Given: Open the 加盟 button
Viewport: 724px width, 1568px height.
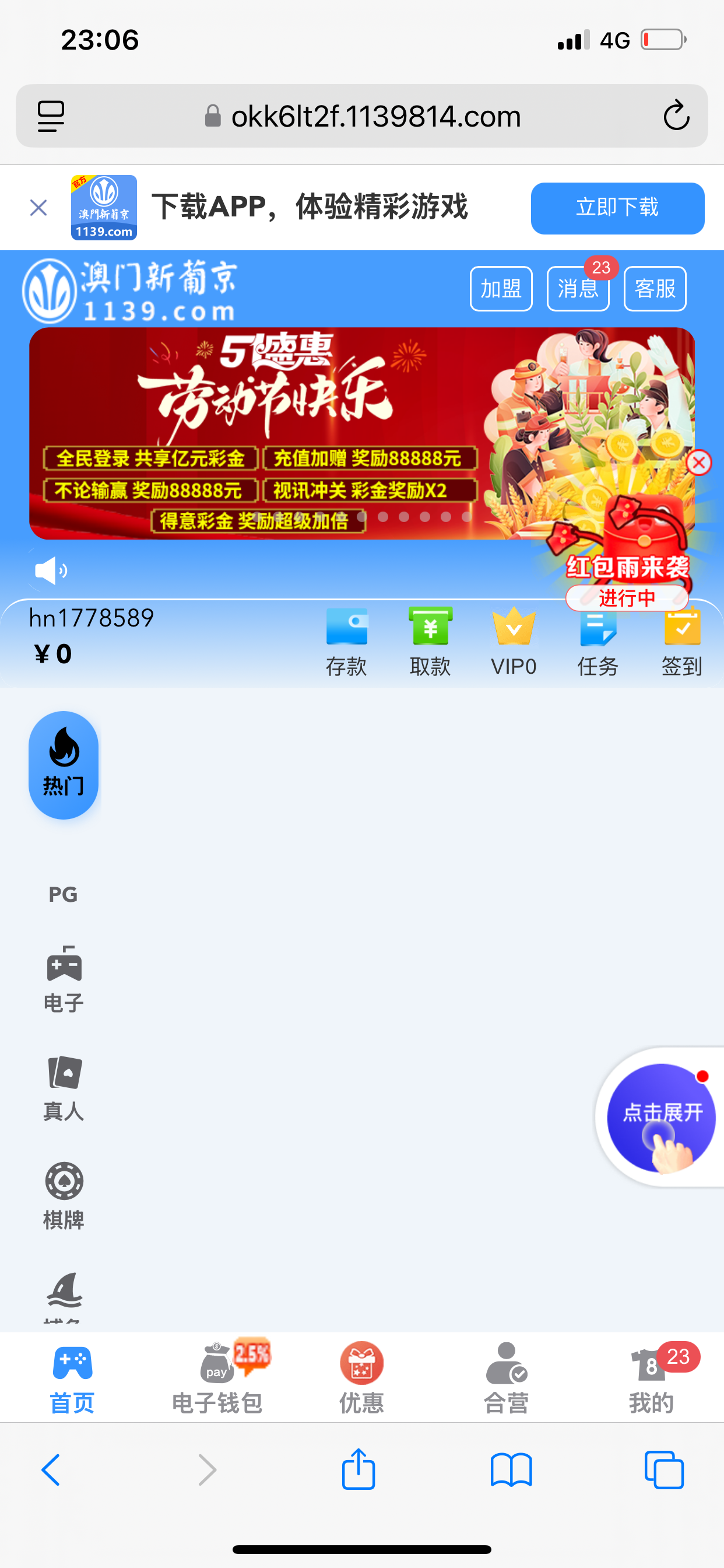Looking at the screenshot, I should tap(501, 289).
